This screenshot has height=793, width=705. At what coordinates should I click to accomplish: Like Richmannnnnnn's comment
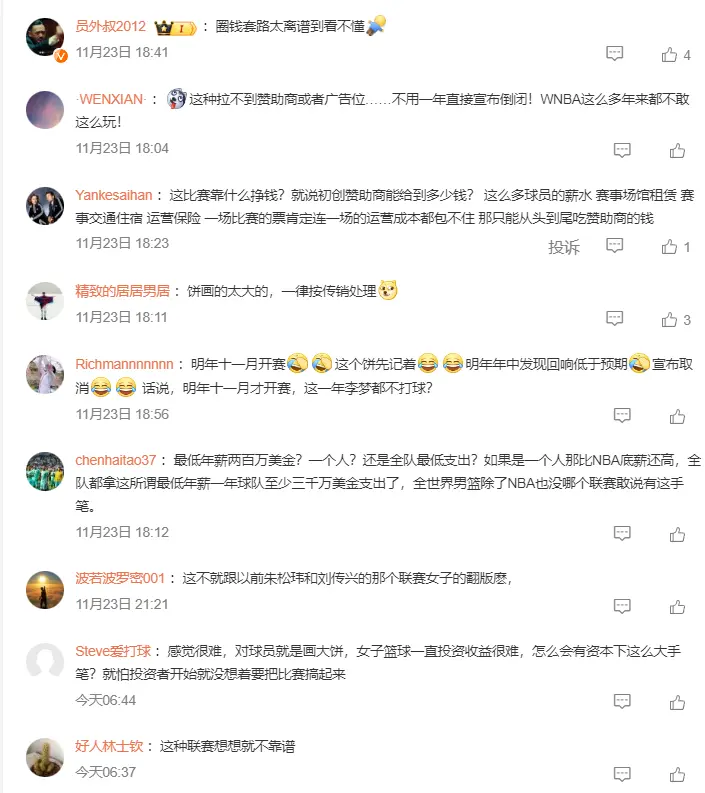[x=677, y=416]
